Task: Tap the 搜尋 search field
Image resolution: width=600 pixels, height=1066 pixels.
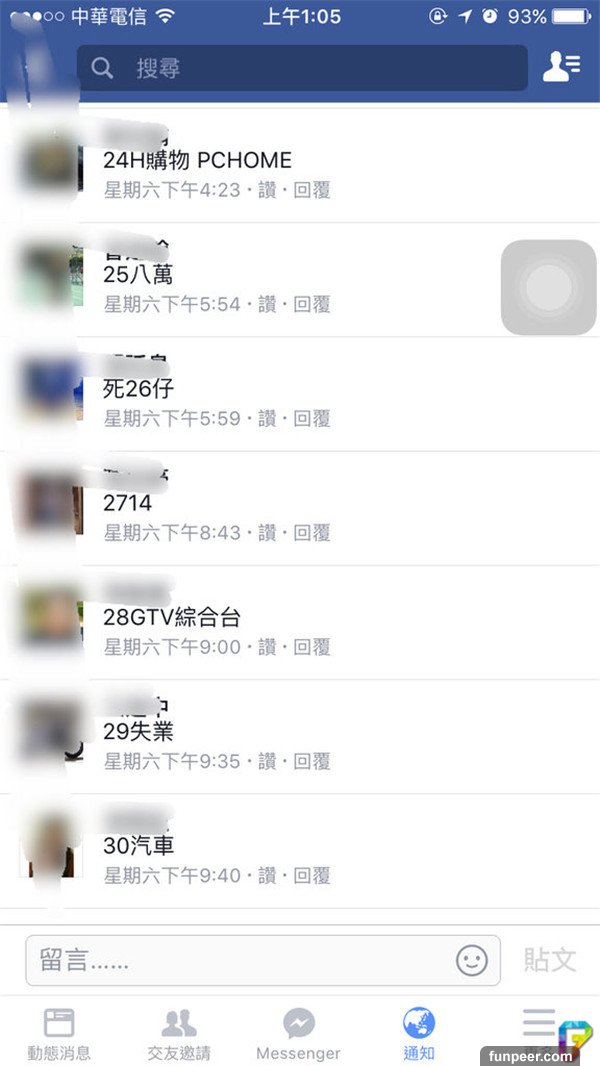Action: click(300, 68)
